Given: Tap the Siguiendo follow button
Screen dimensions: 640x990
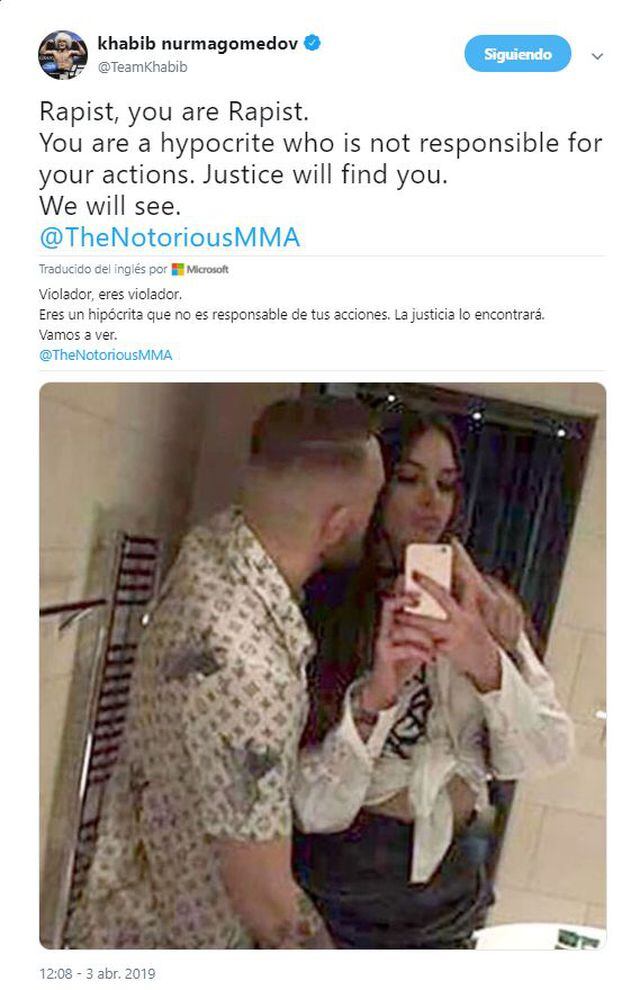Looking at the screenshot, I should click(517, 54).
